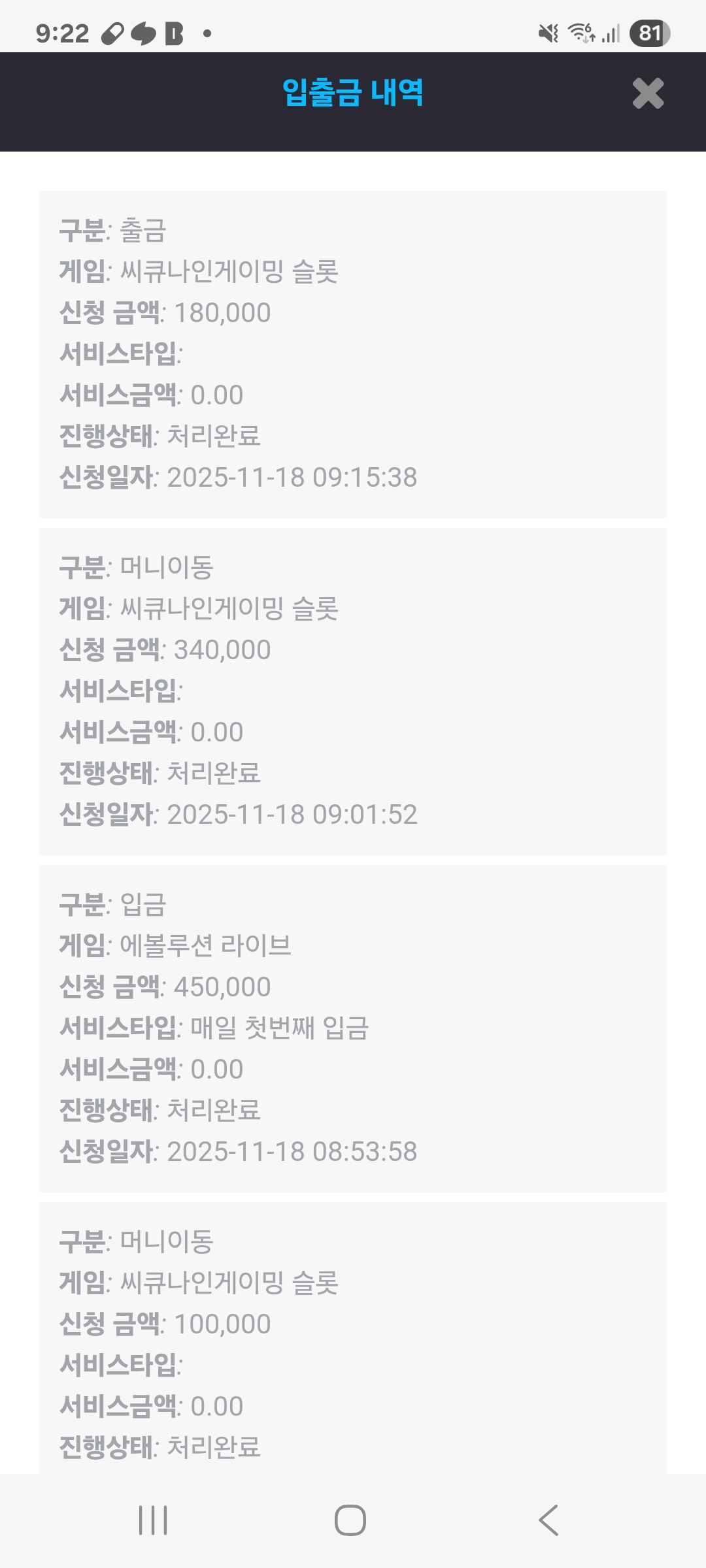The width and height of the screenshot is (706, 1568).
Task: Go to the home screen
Action: click(x=350, y=1520)
